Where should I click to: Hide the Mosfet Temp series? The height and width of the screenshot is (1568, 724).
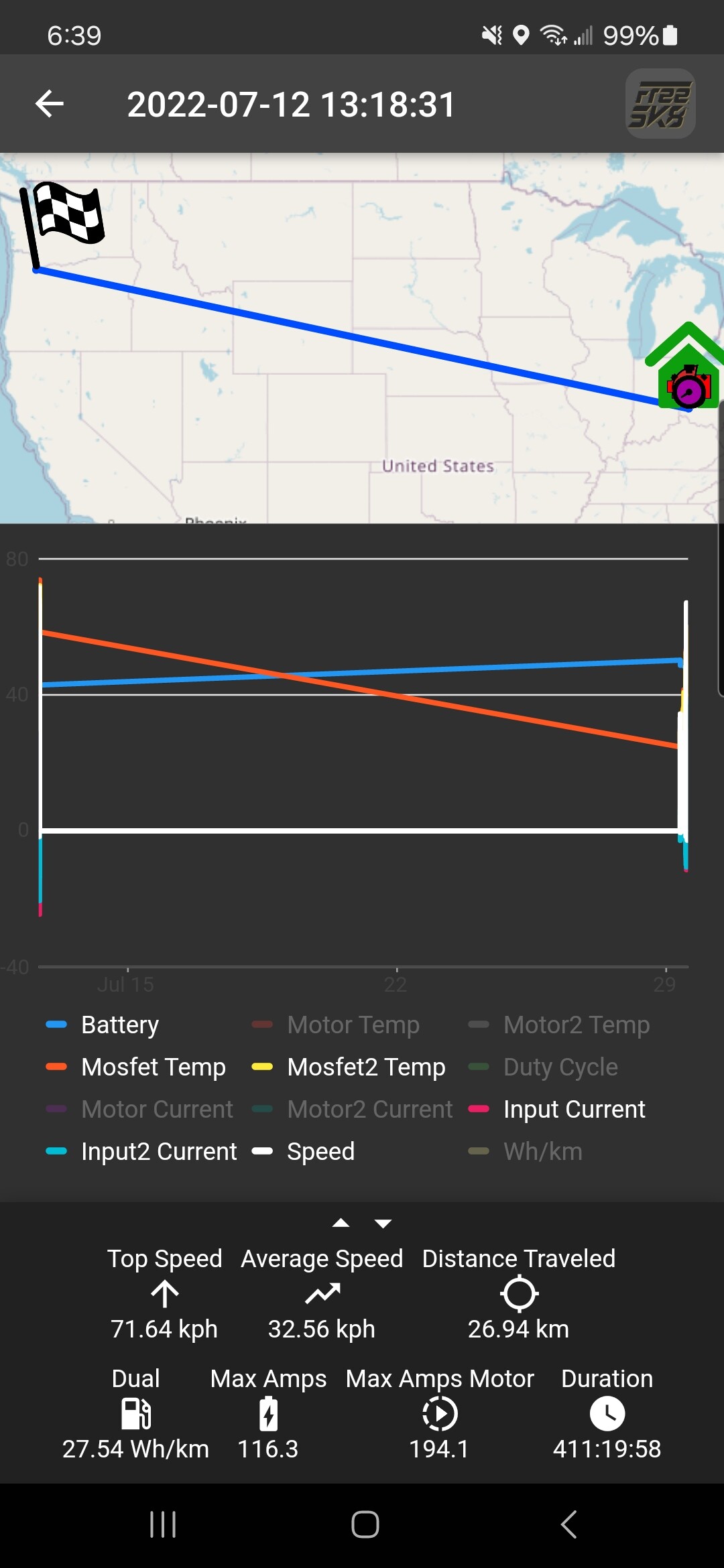tap(136, 1067)
